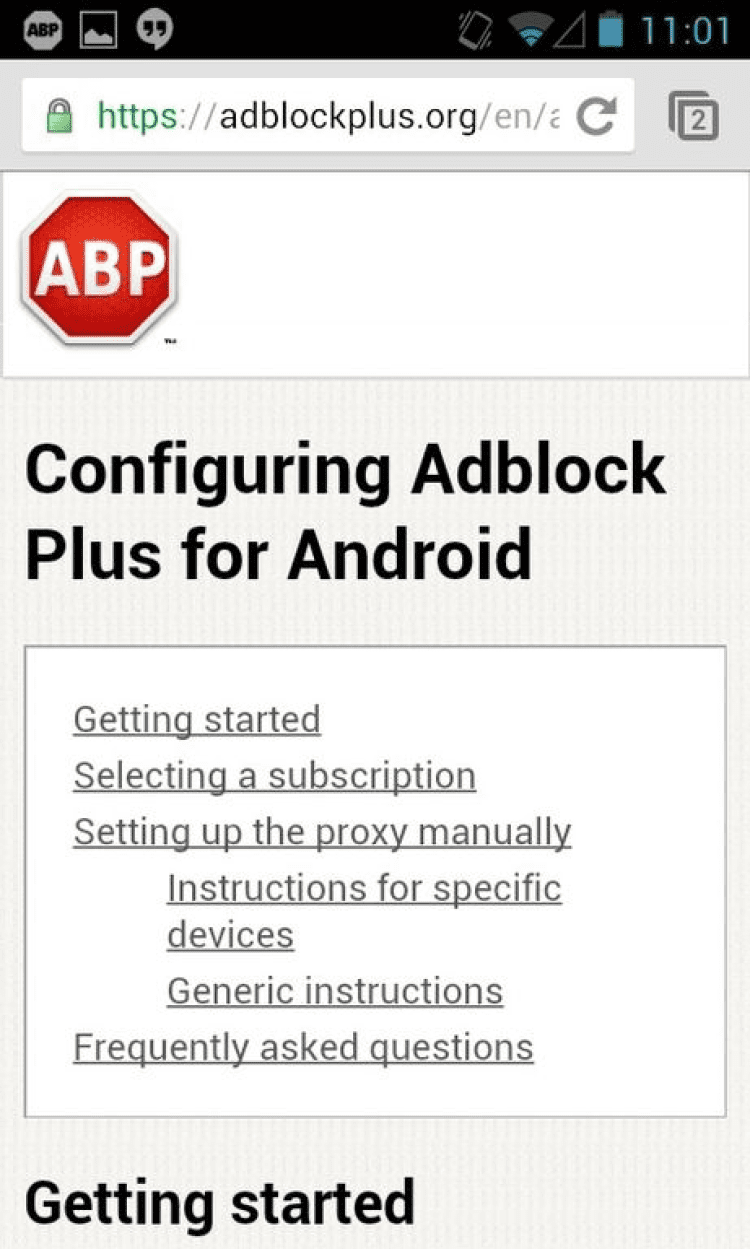The width and height of the screenshot is (750, 1249).
Task: Tap the ABP logo in the page header
Action: [x=99, y=269]
